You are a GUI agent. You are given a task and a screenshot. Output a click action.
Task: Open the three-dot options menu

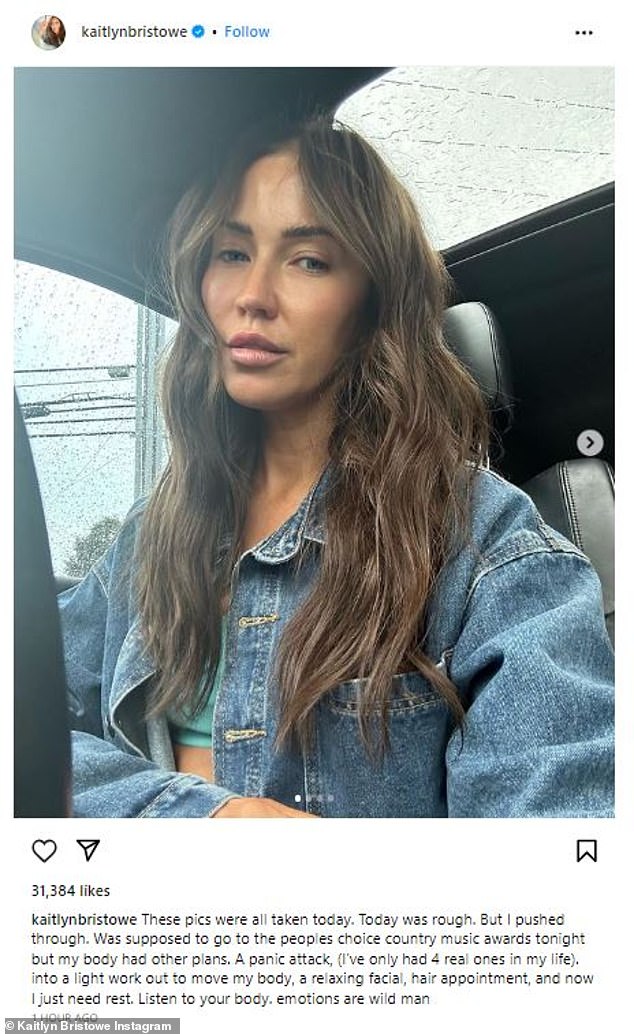[584, 32]
